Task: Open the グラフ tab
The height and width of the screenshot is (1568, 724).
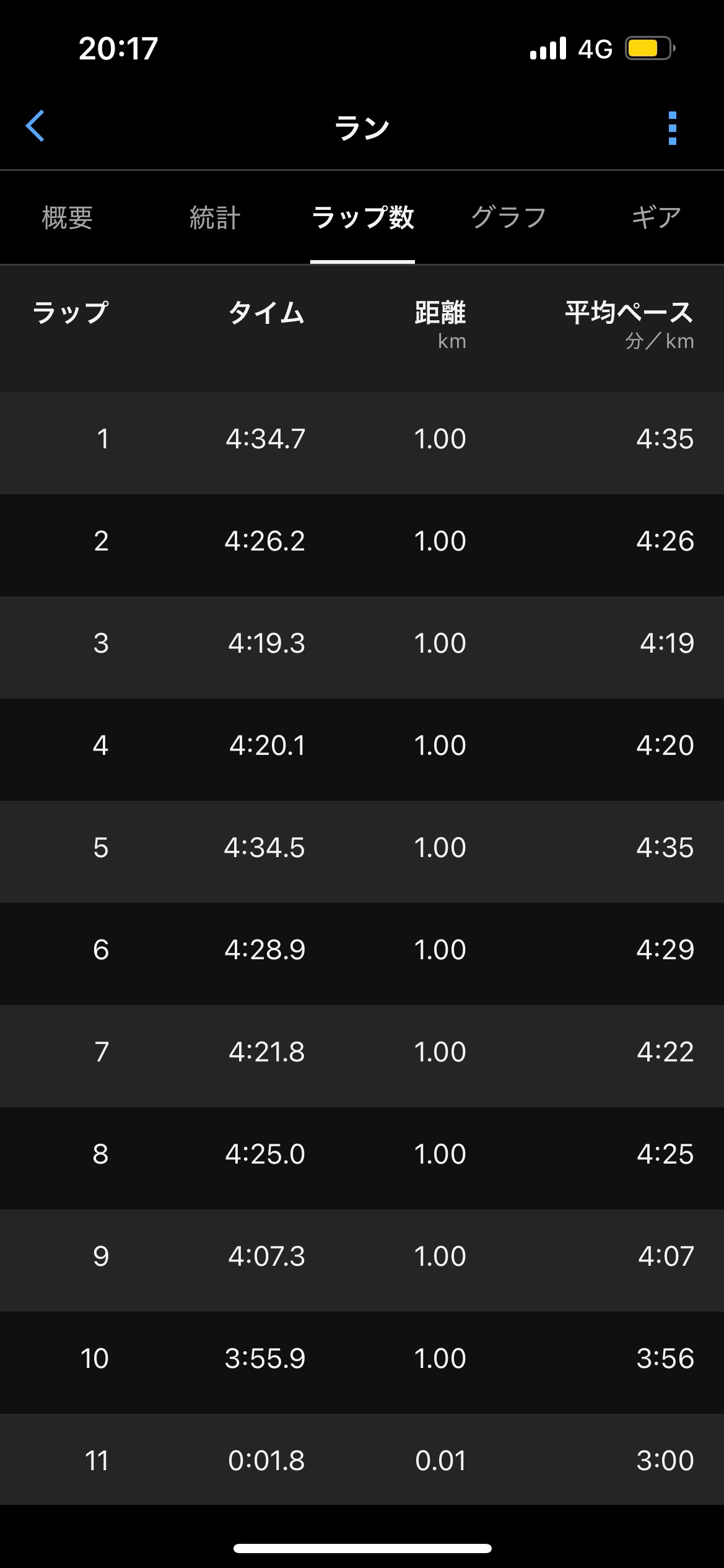Action: tap(508, 218)
